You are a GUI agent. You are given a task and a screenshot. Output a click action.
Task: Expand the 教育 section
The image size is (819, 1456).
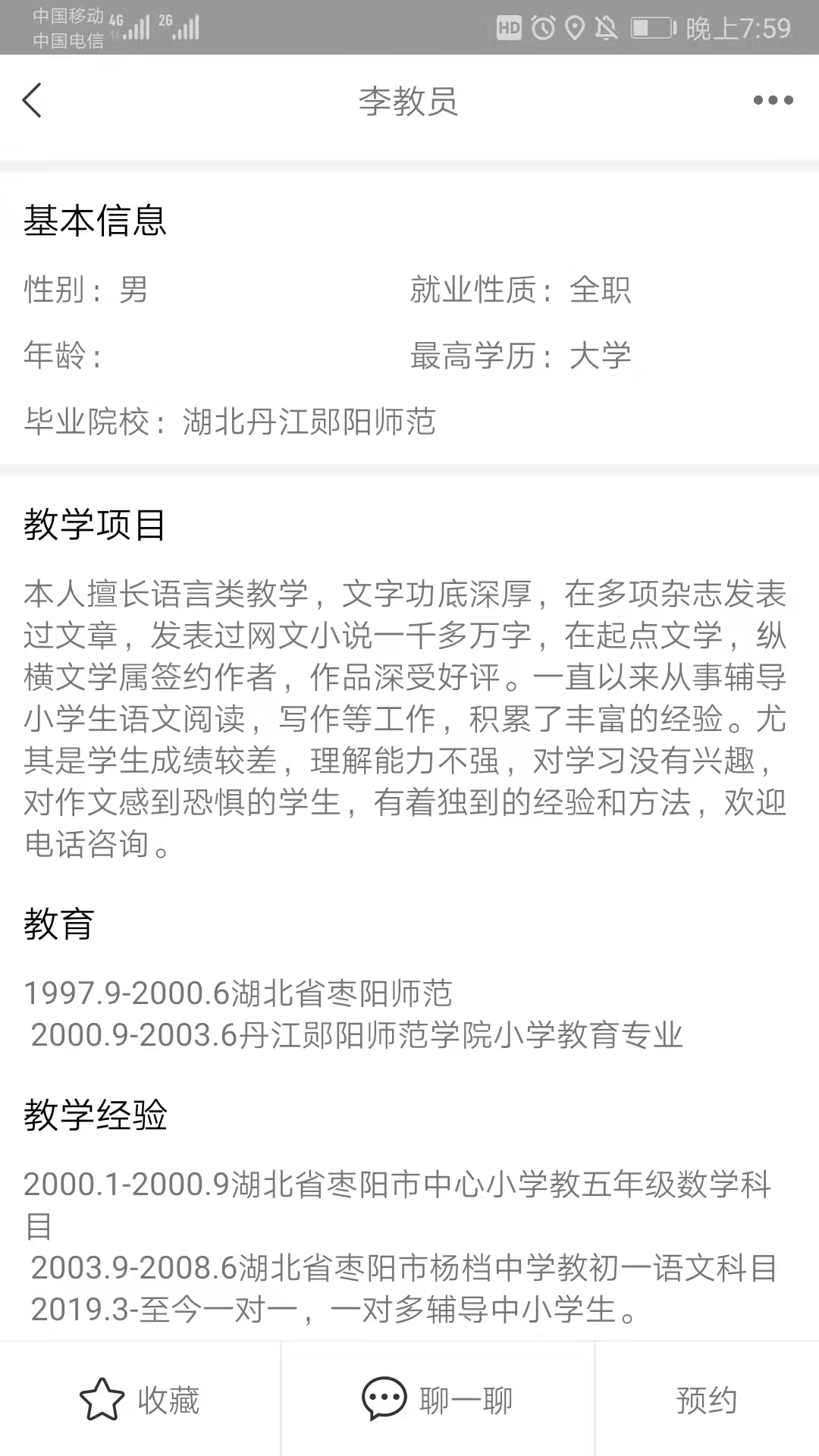point(58,927)
